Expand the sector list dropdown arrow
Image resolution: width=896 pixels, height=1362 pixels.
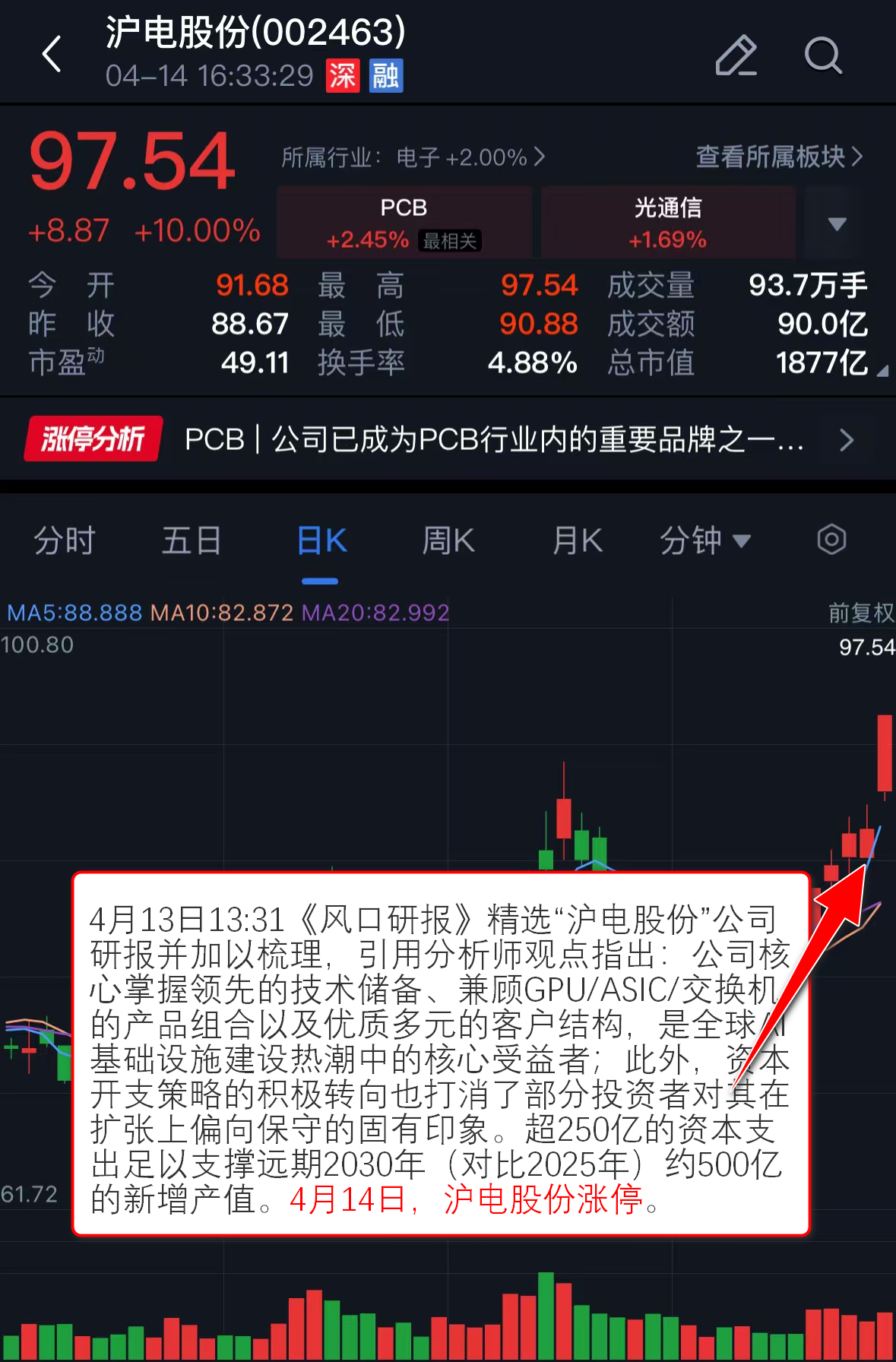pyautogui.click(x=837, y=223)
